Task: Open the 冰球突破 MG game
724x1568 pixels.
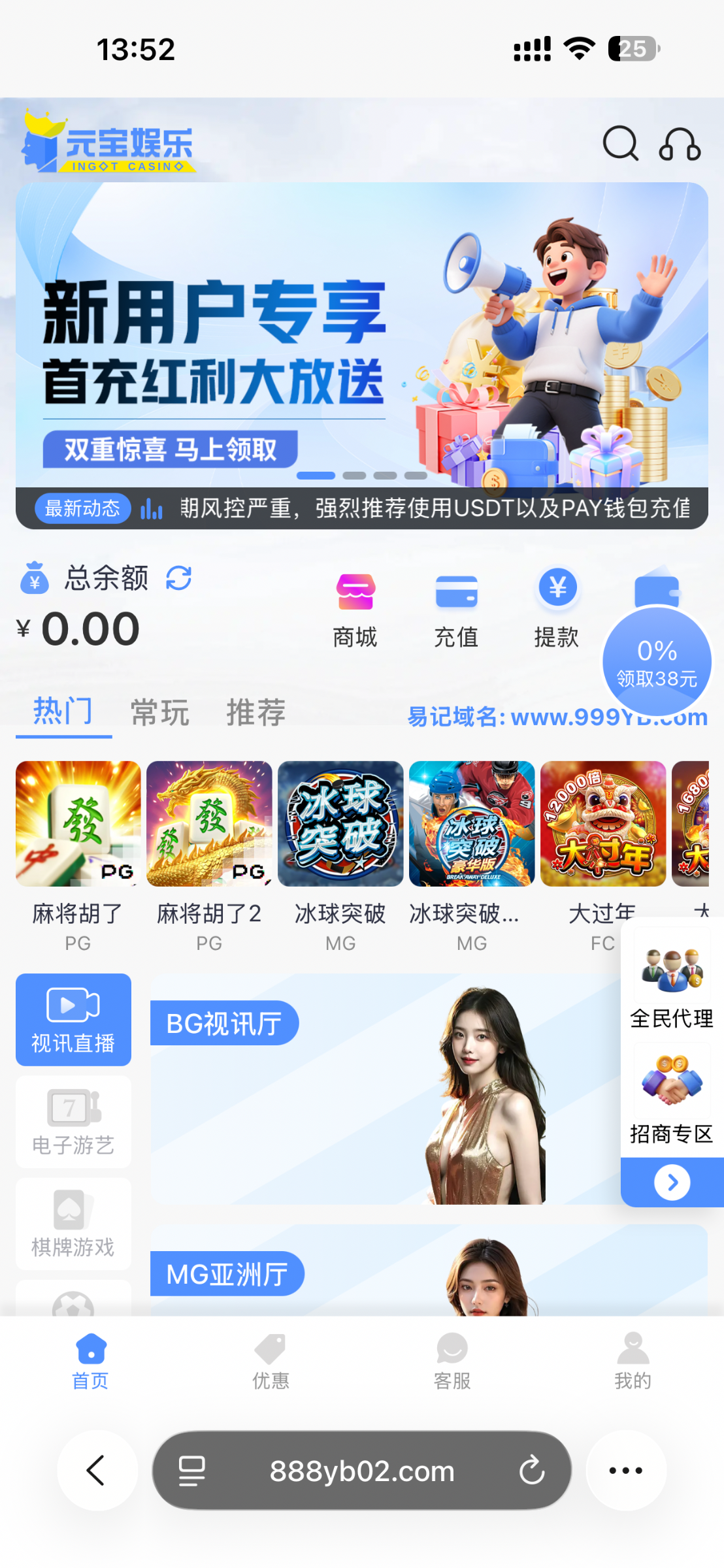Action: click(340, 823)
